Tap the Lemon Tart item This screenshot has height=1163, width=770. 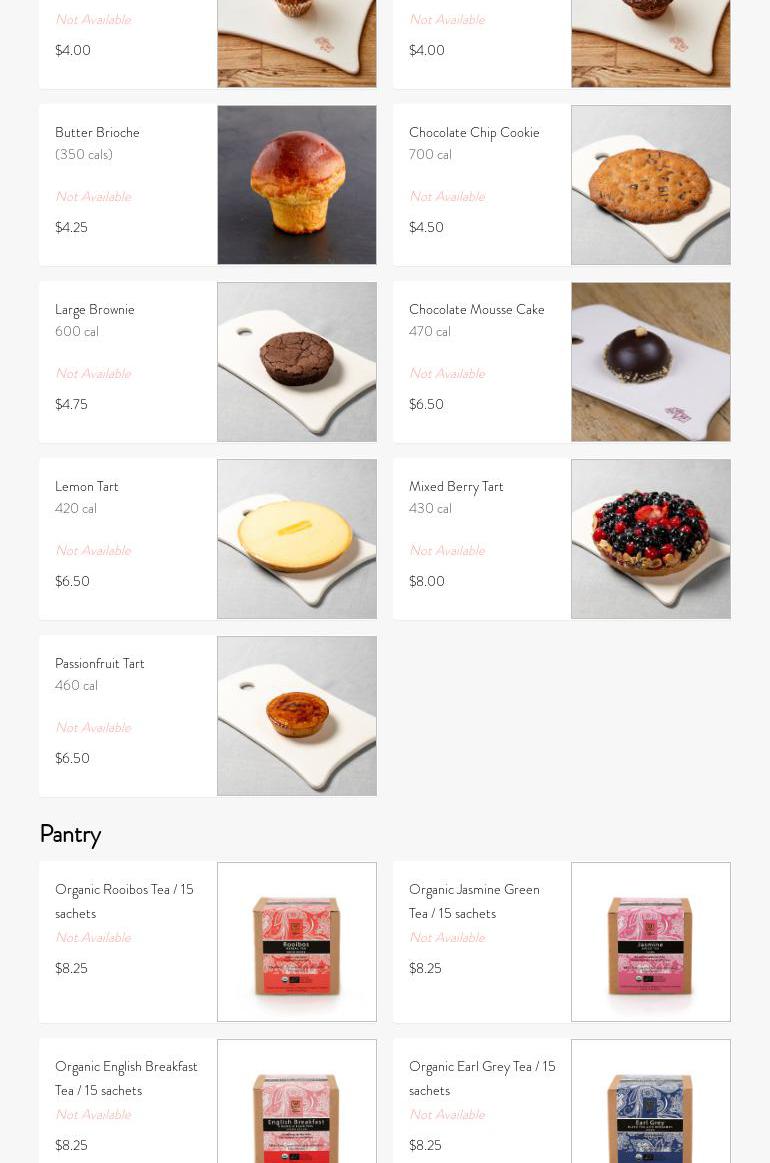click(208, 539)
